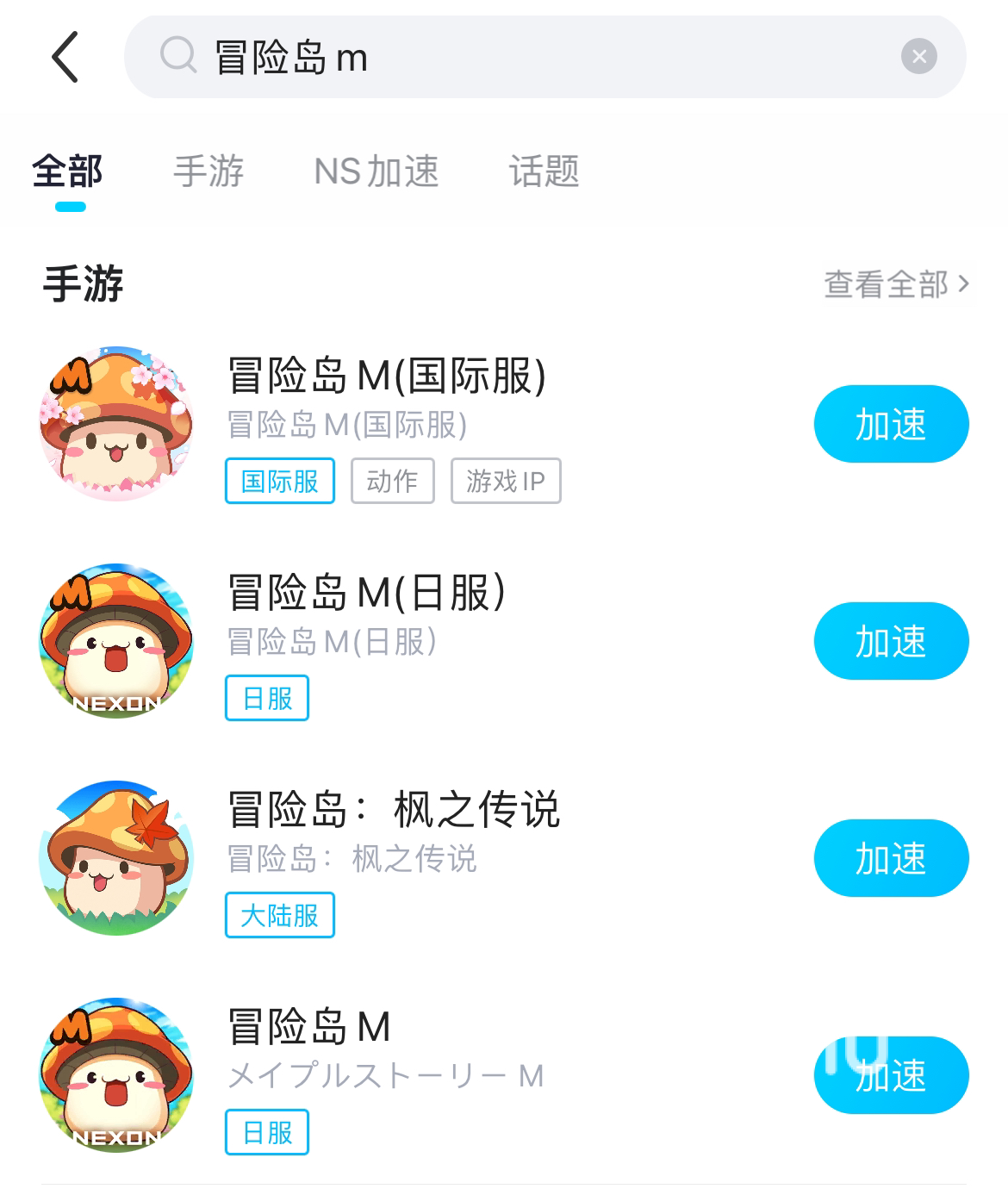The image size is (1008, 1195).
Task: Accelerate 冒险岛：枫之传说
Action: coord(891,858)
